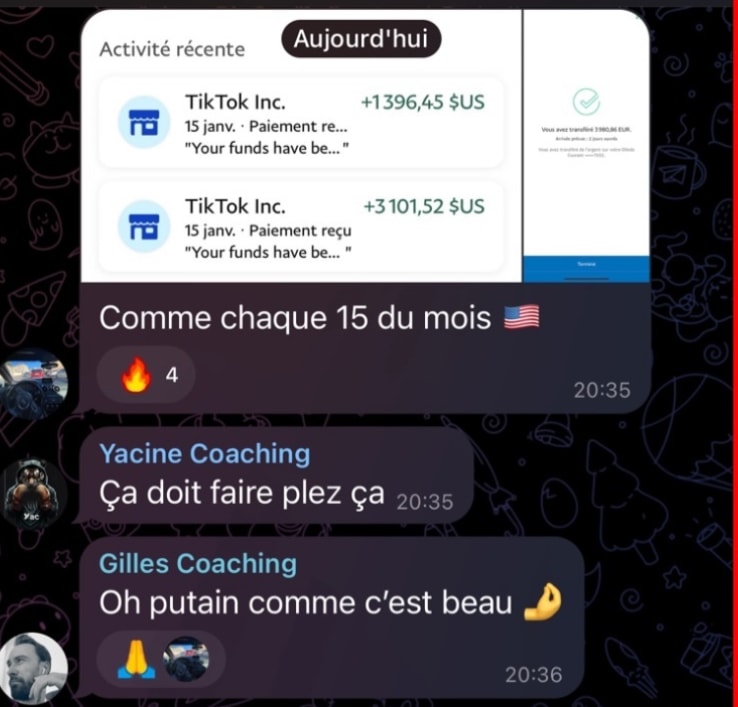This screenshot has height=707, width=738.
Task: View Yacine Coaching's avatar
Action: (34, 491)
